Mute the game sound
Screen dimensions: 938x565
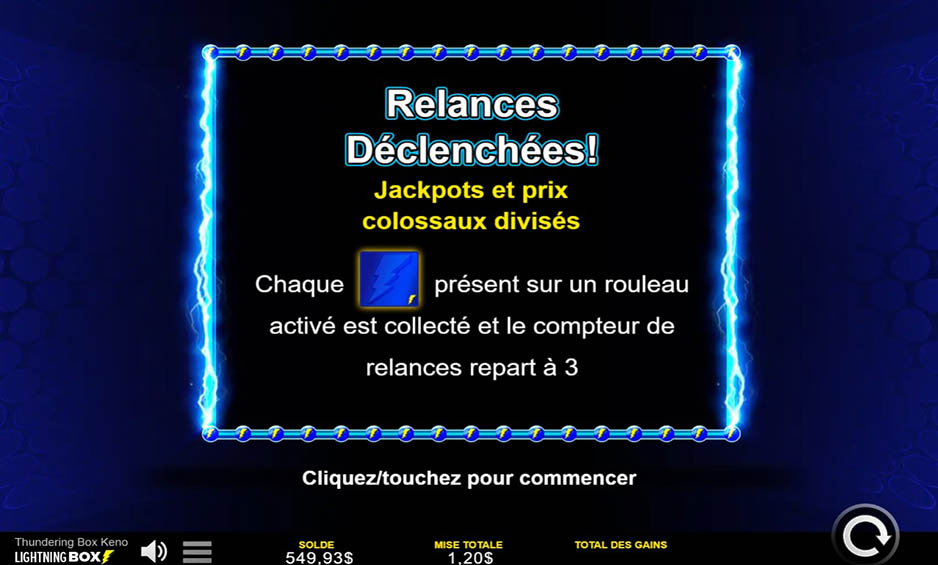pyautogui.click(x=153, y=551)
